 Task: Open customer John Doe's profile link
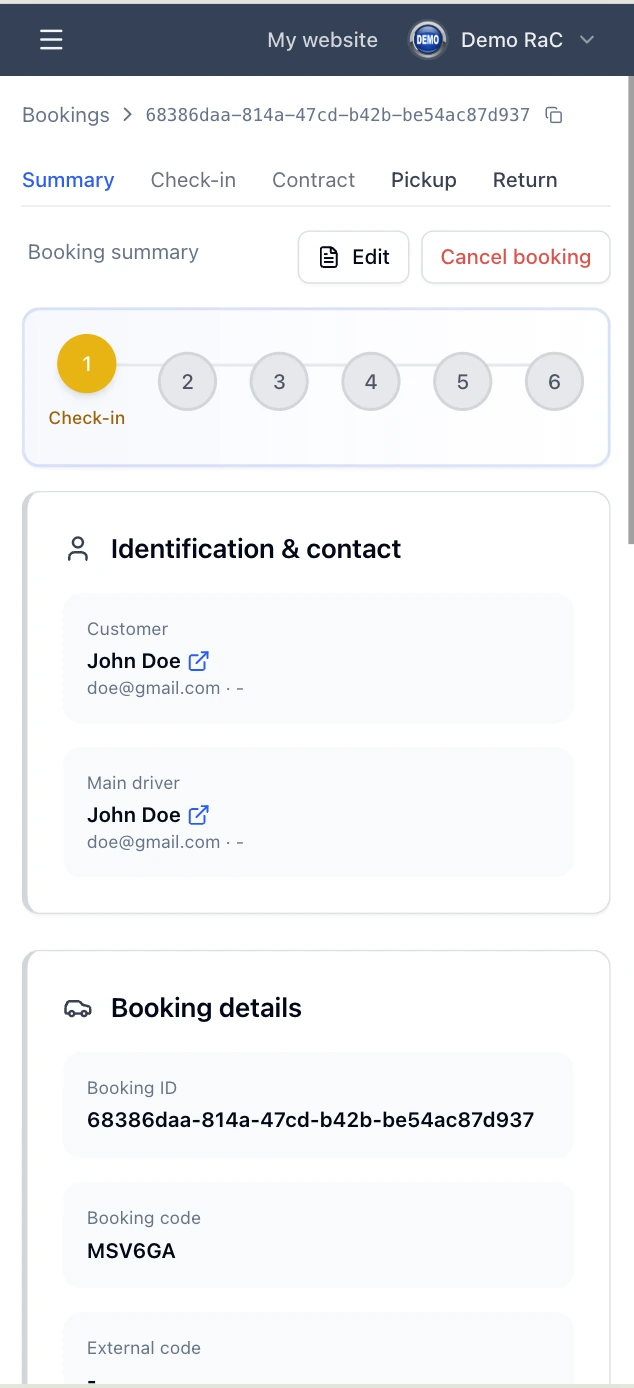[x=199, y=661]
